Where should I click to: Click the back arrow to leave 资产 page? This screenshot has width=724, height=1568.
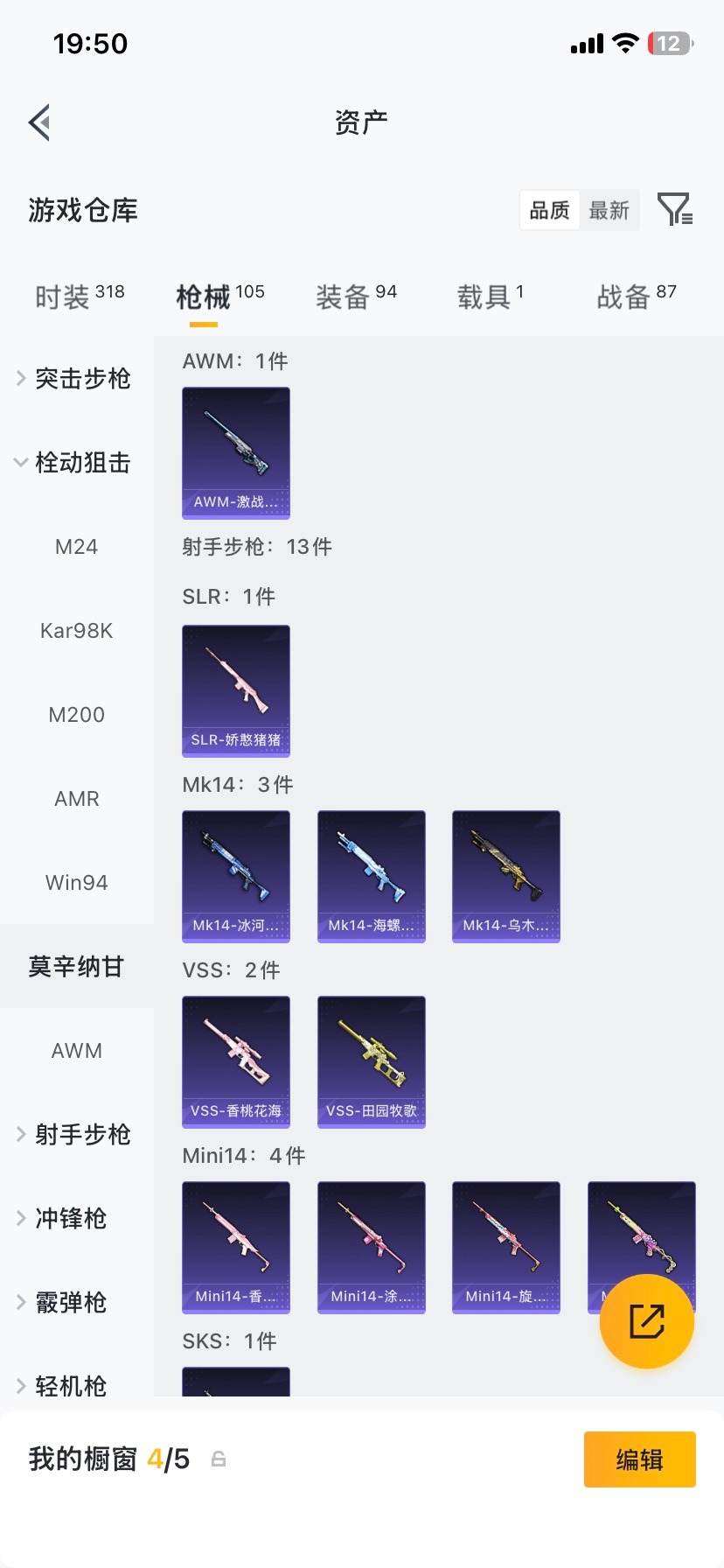[x=38, y=122]
